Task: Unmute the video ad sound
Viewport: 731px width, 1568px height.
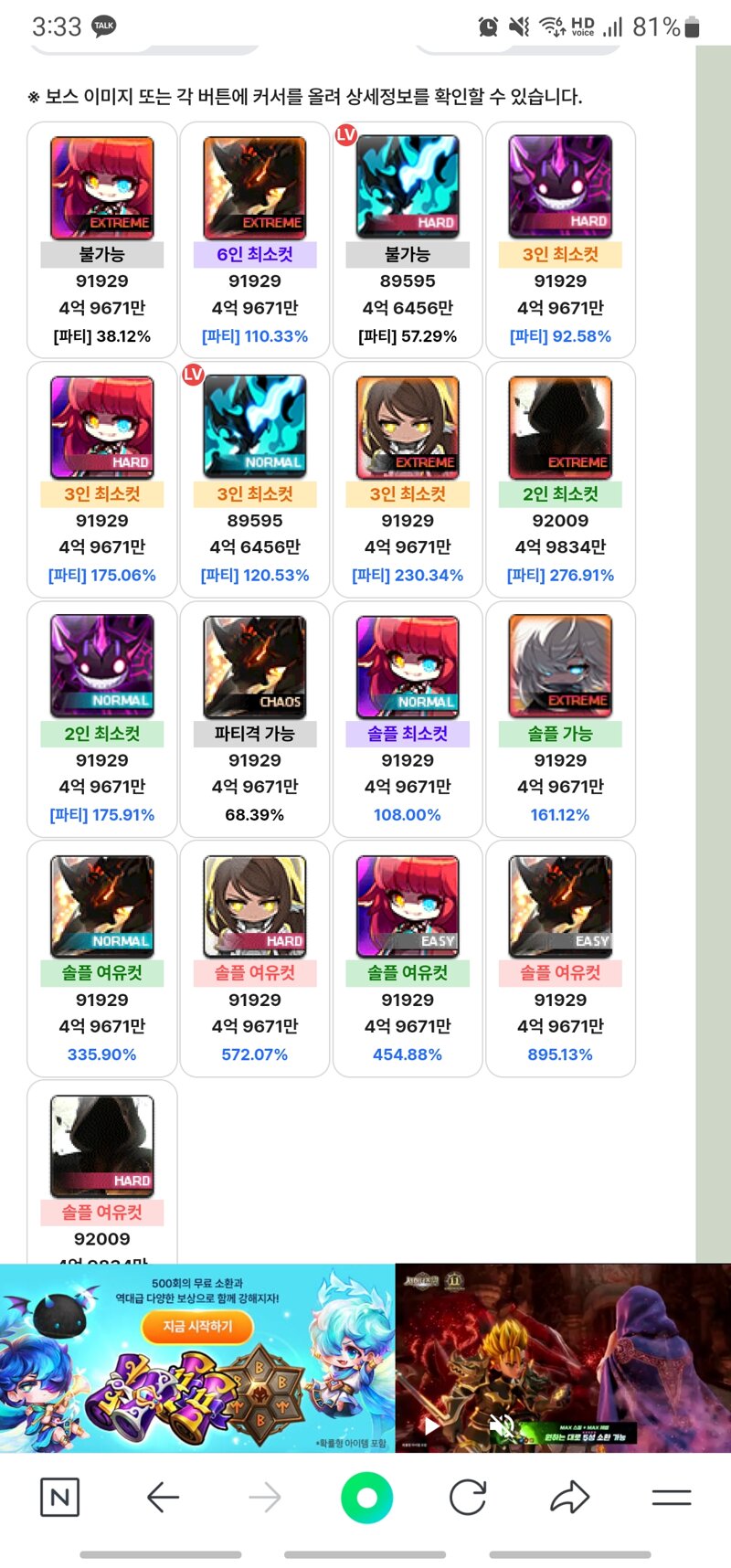Action: click(x=502, y=1425)
